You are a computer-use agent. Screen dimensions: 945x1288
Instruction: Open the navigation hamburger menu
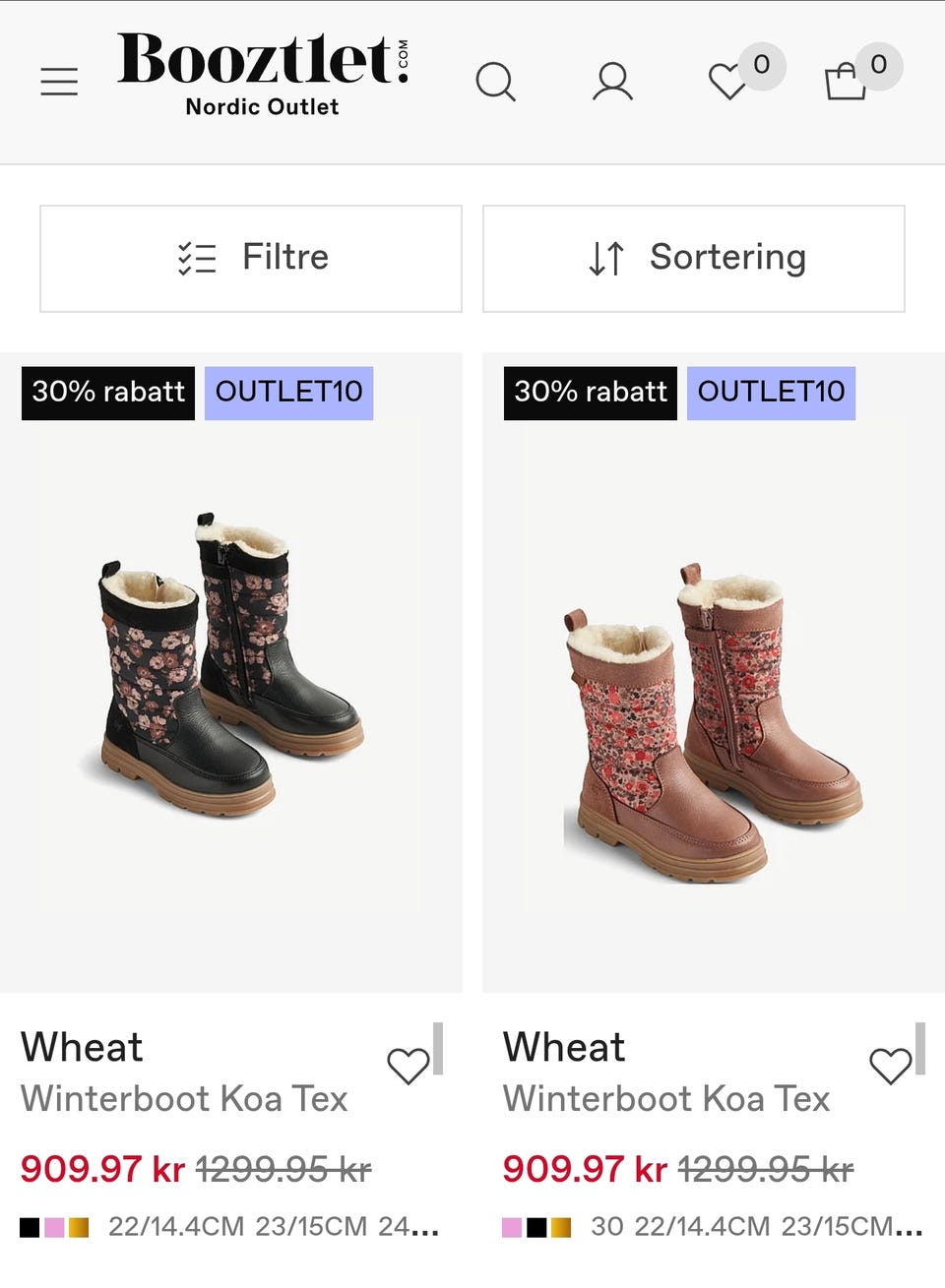pyautogui.click(x=59, y=82)
